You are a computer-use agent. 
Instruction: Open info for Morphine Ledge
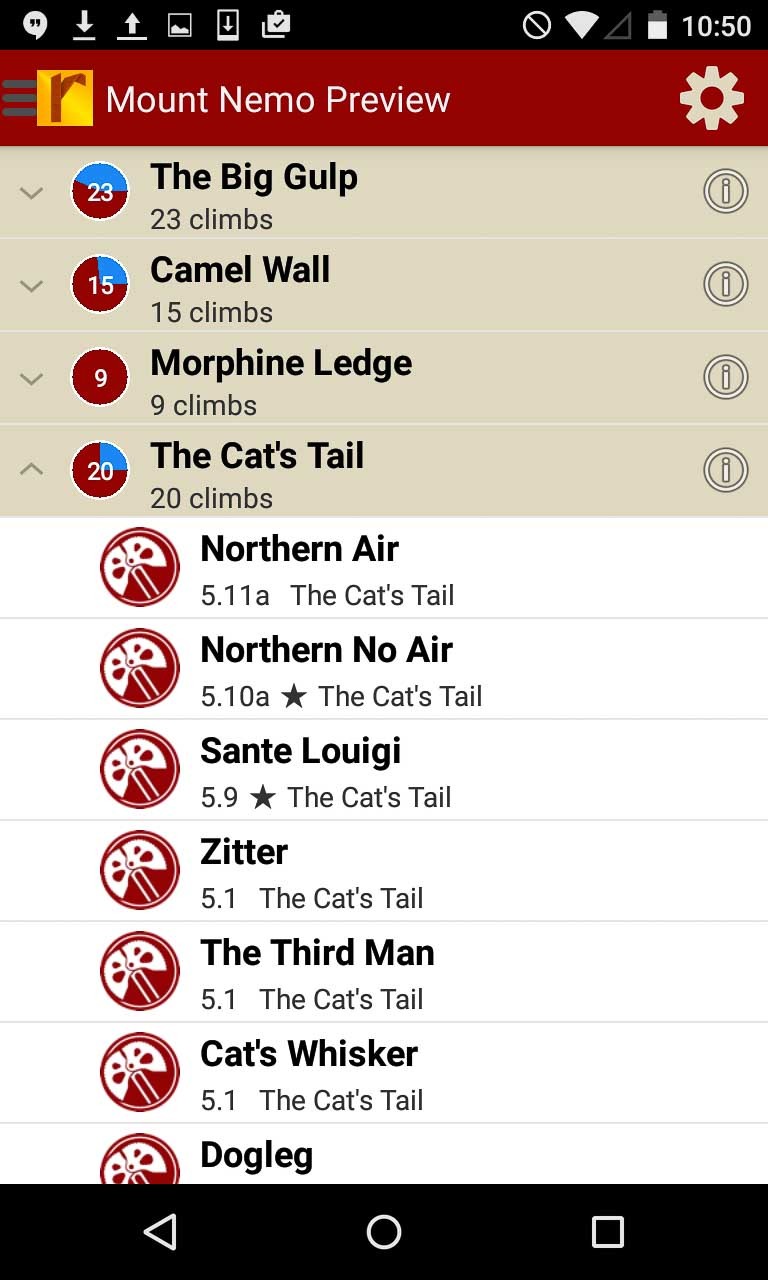click(725, 377)
